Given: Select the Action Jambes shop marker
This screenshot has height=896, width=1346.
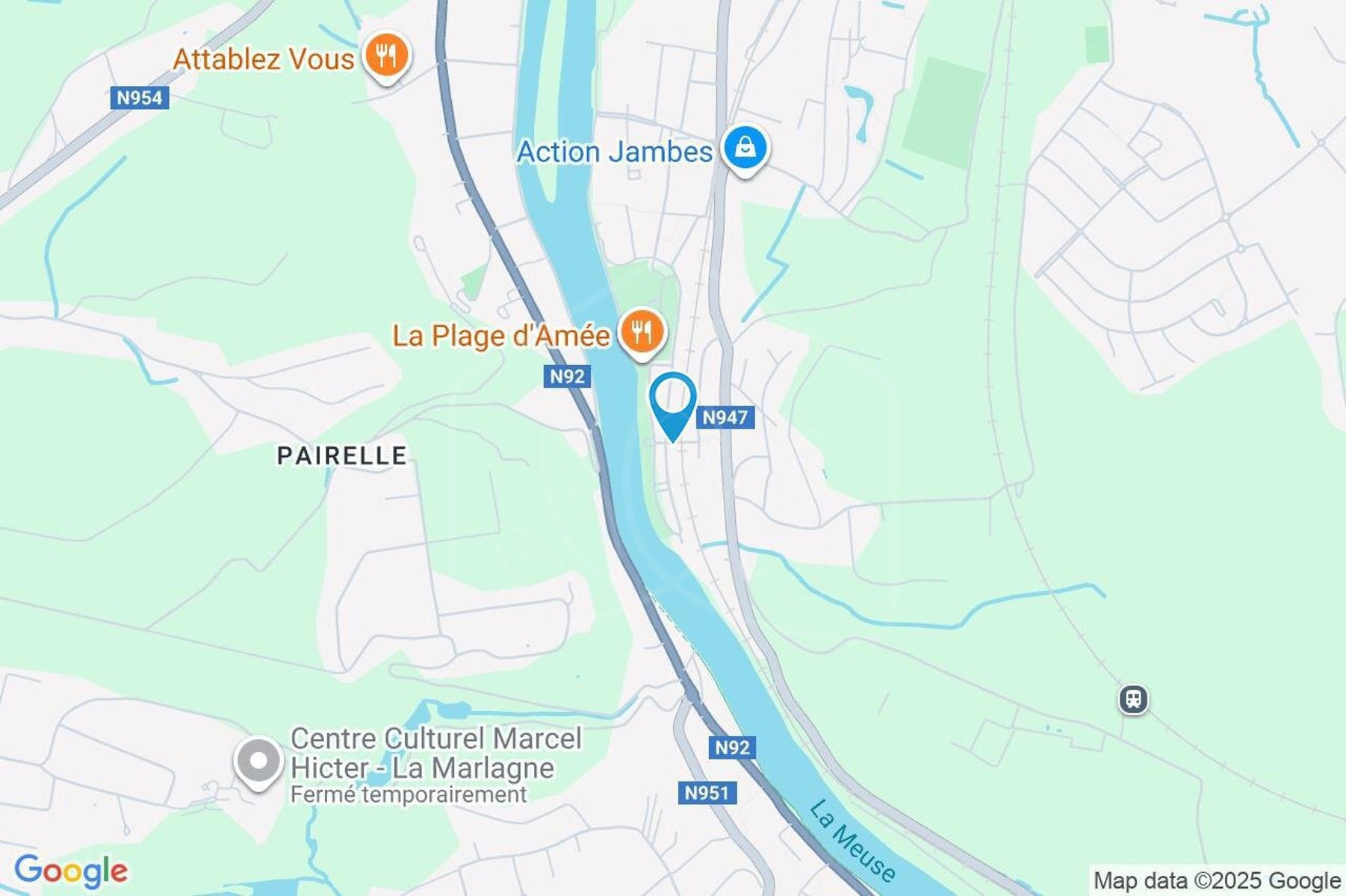Looking at the screenshot, I should click(745, 148).
